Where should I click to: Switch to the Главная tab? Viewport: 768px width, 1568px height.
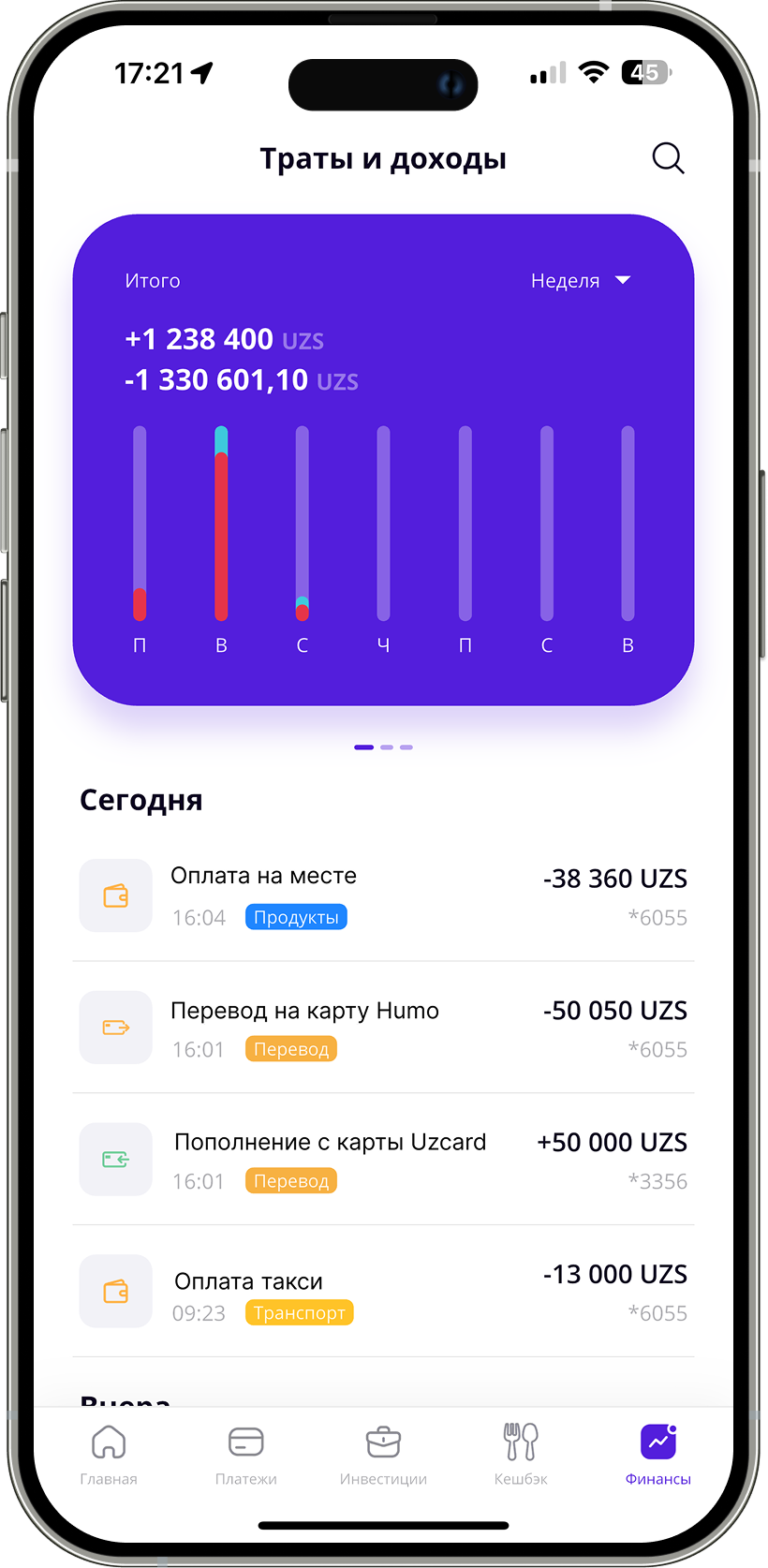coord(109,1455)
